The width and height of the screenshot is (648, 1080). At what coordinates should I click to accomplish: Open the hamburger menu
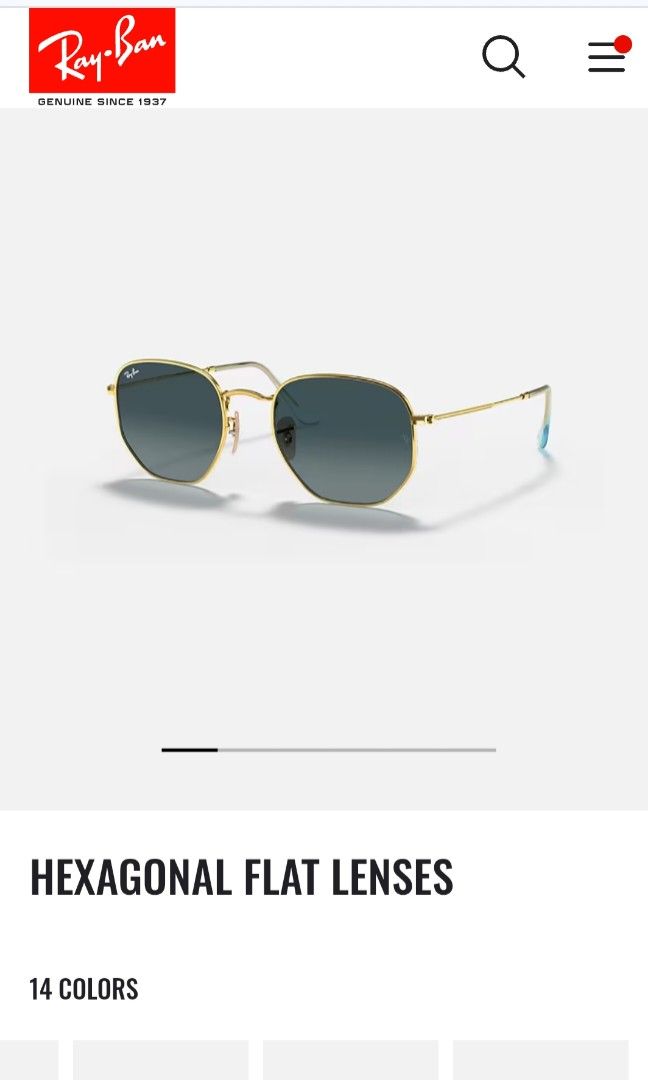tap(607, 57)
